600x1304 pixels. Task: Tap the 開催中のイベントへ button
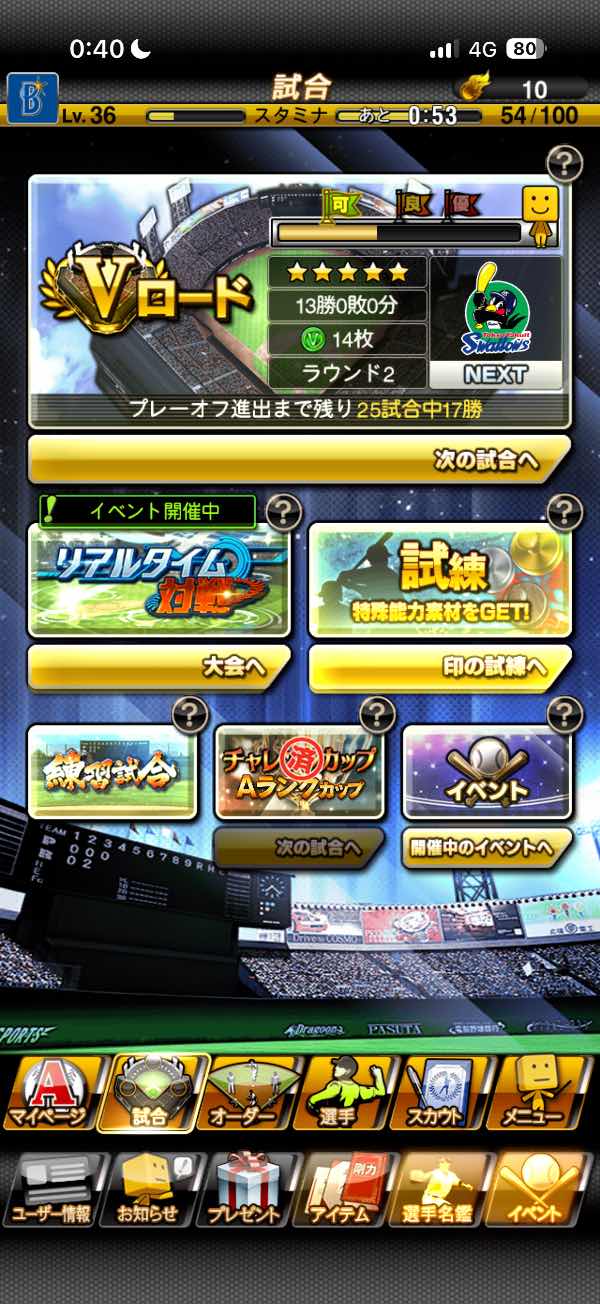[487, 848]
